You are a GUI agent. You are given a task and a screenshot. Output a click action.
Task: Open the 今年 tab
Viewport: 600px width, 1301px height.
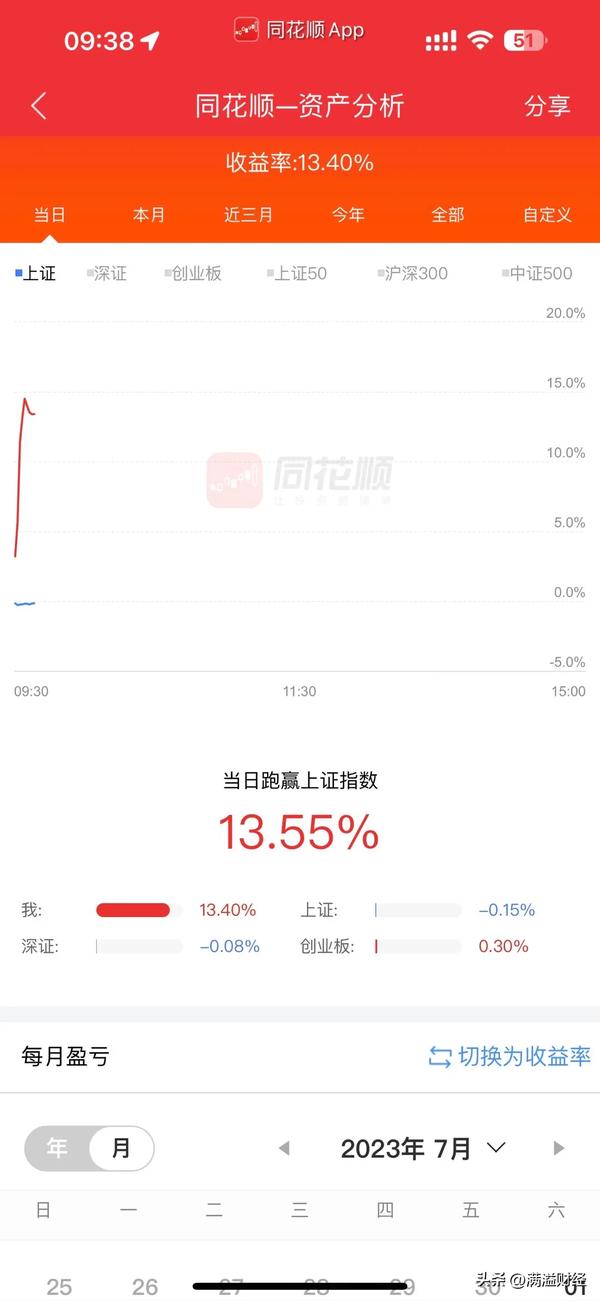[x=348, y=214]
